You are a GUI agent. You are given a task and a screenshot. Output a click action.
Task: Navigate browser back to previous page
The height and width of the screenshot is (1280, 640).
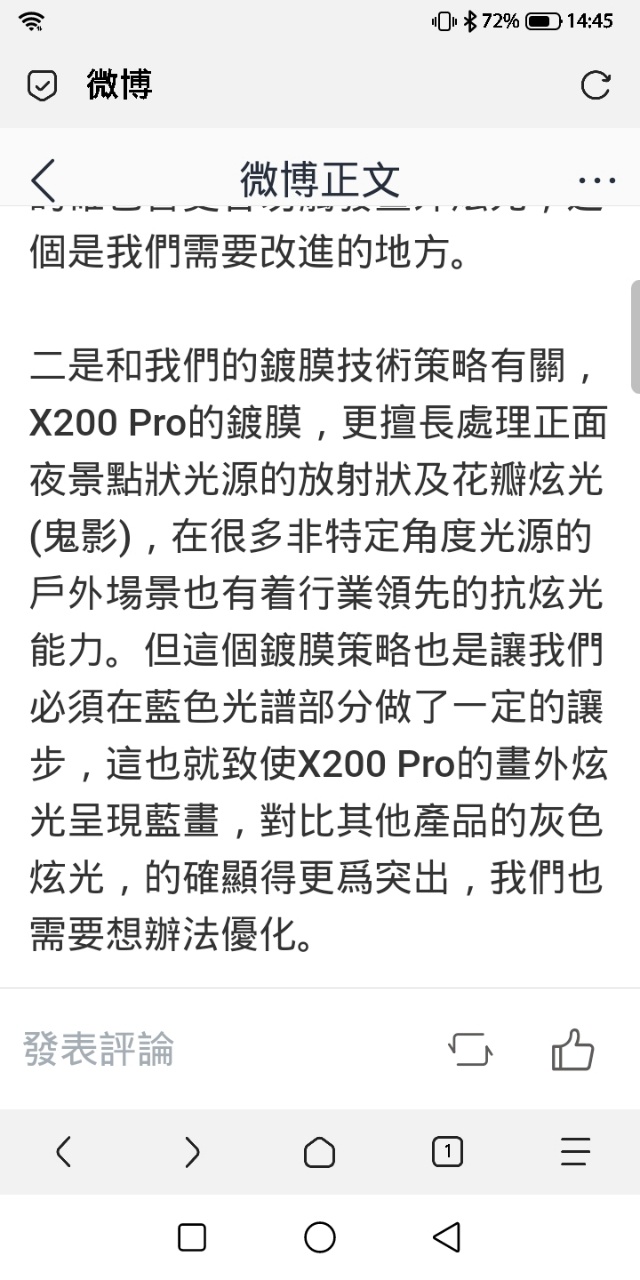click(x=63, y=1153)
